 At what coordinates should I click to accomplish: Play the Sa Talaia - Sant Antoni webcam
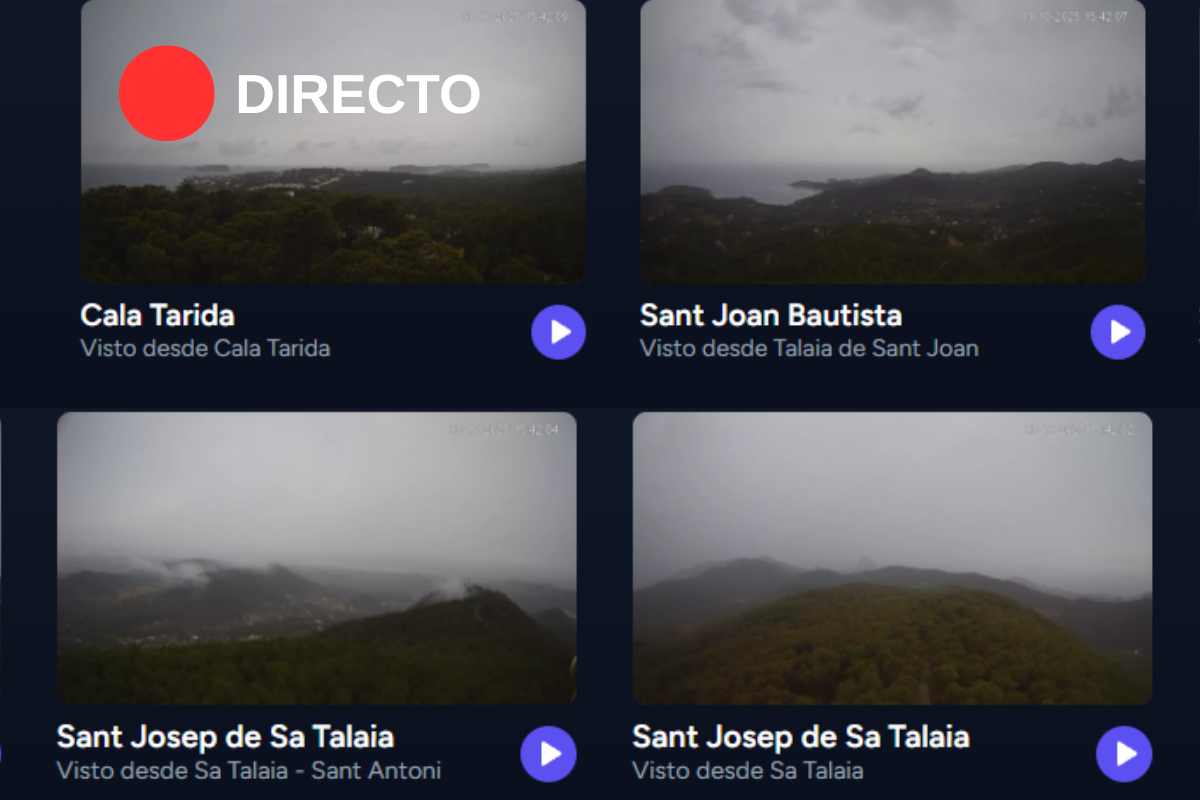548,754
